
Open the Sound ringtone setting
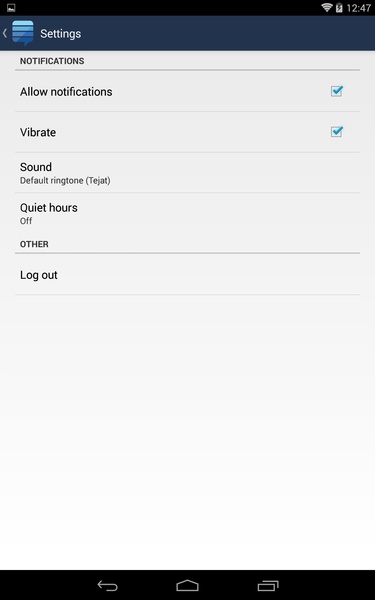coord(188,173)
